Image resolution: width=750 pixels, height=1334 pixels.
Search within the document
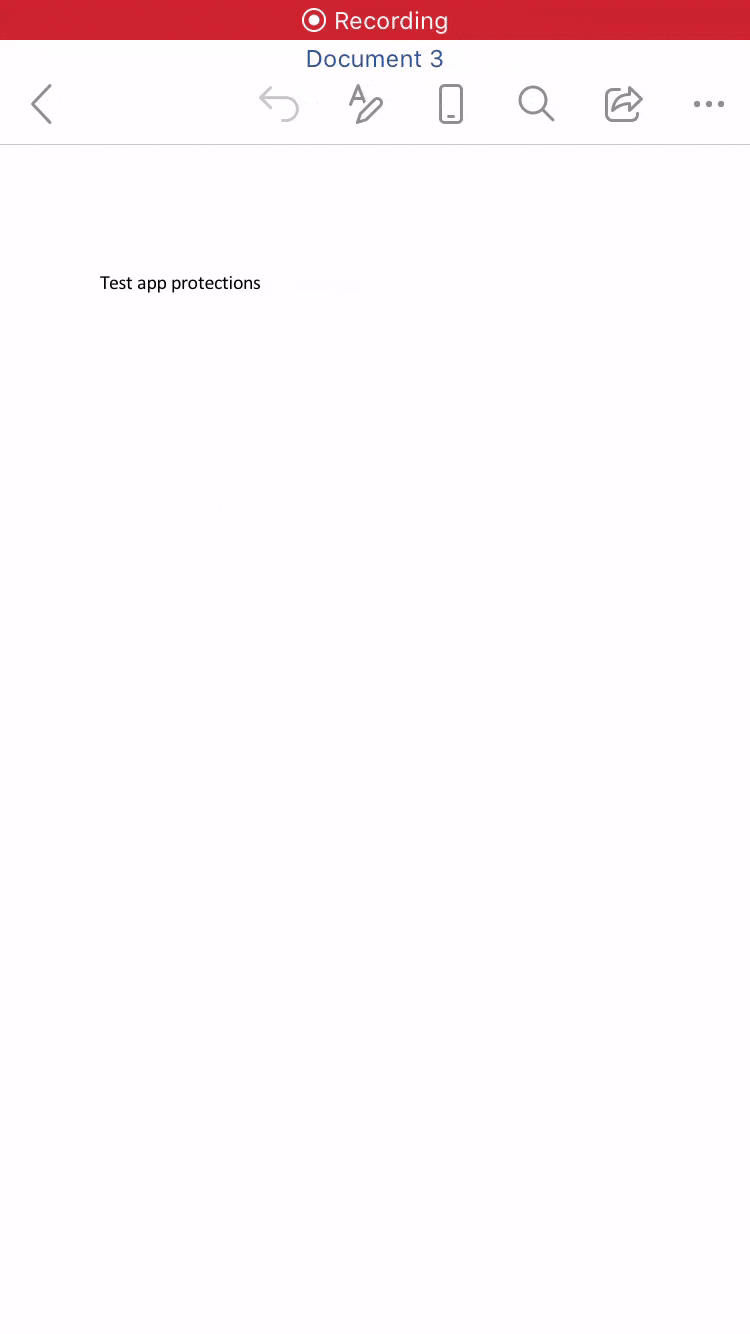pos(536,104)
